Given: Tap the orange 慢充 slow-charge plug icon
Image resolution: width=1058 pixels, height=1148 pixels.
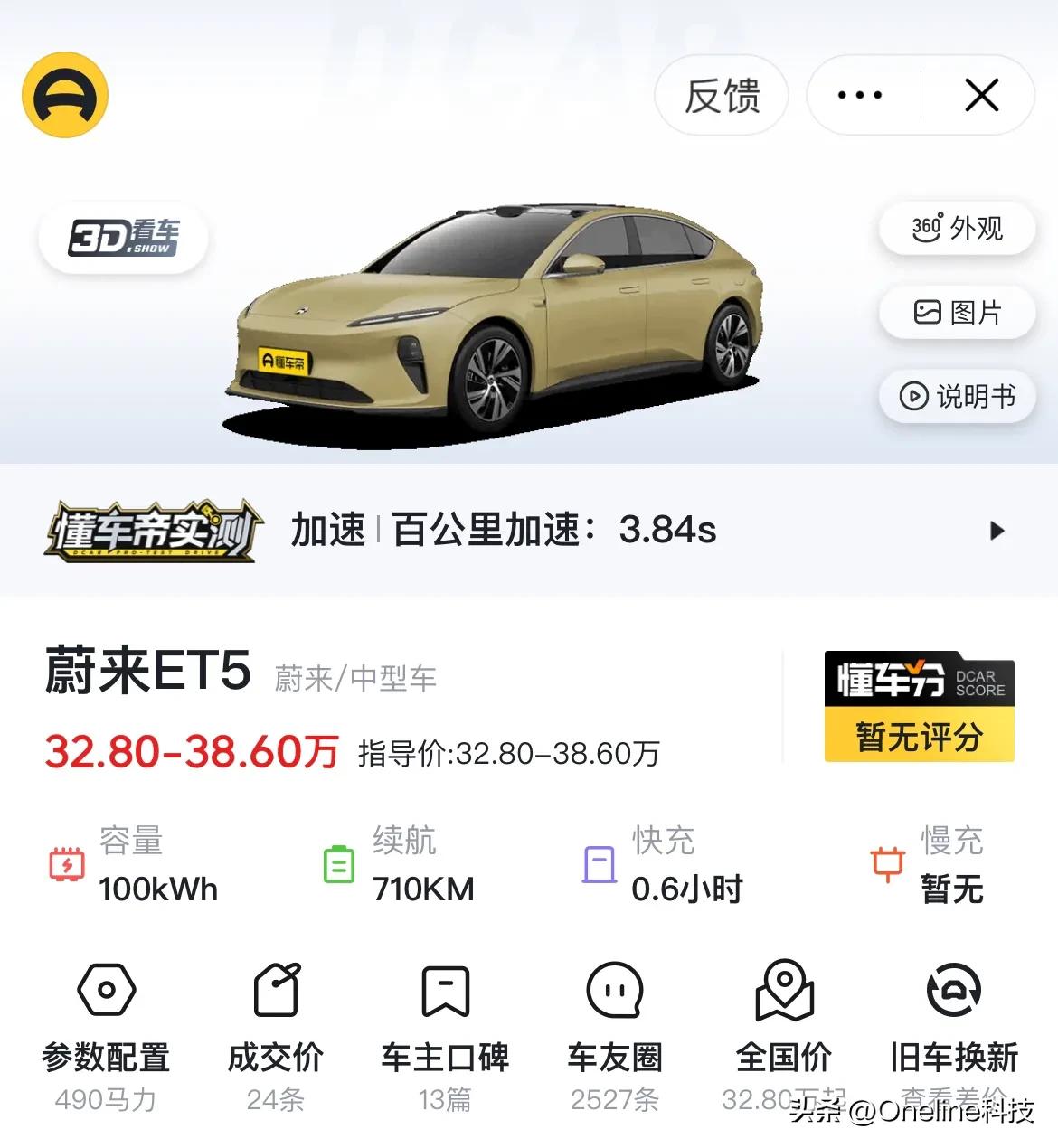Looking at the screenshot, I should point(889,865).
